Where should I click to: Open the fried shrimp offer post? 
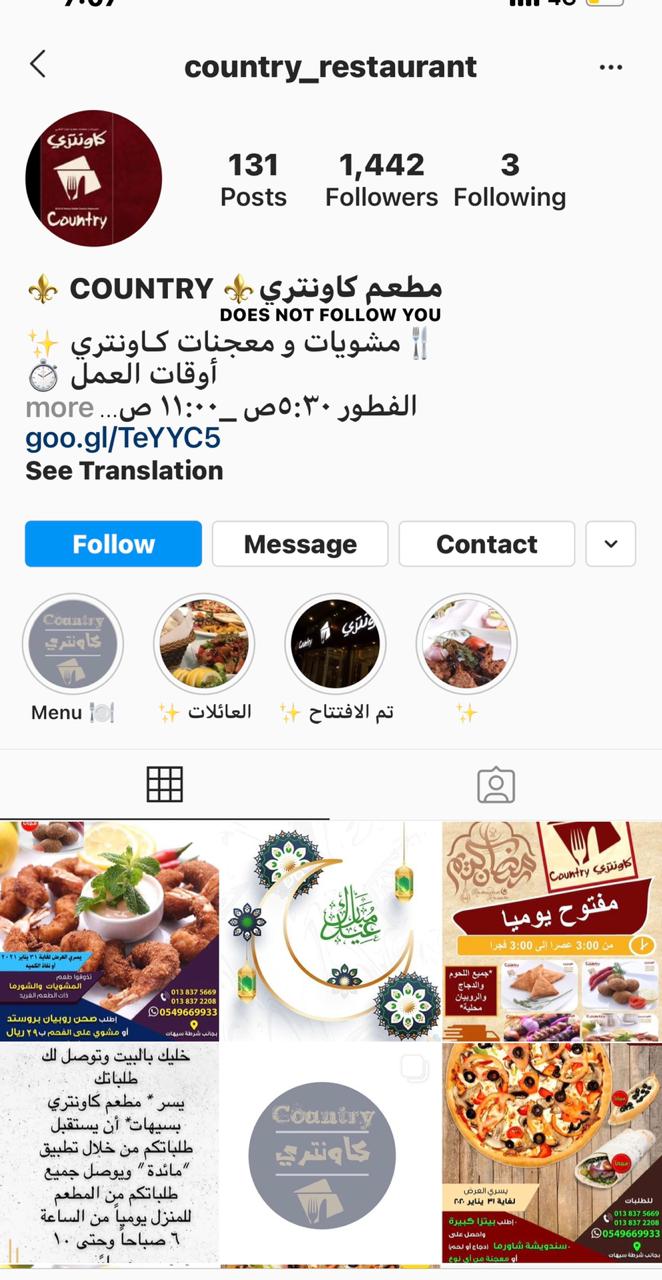pos(109,931)
